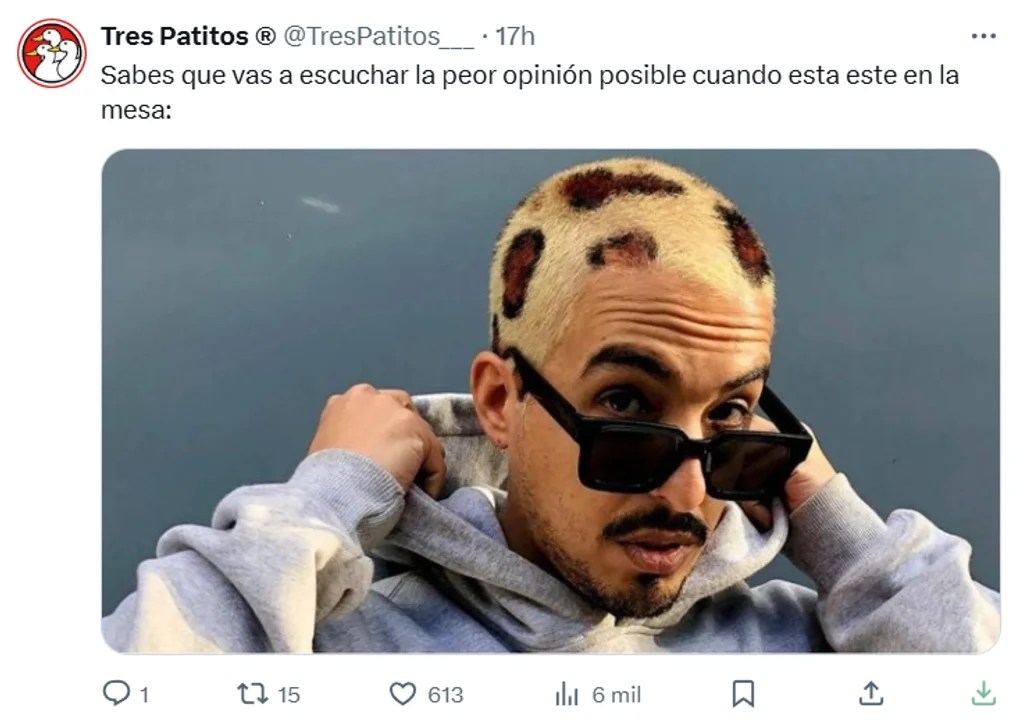Like the Tres Patitos tweet
Screen dimensions: 1024x720
tap(402, 693)
